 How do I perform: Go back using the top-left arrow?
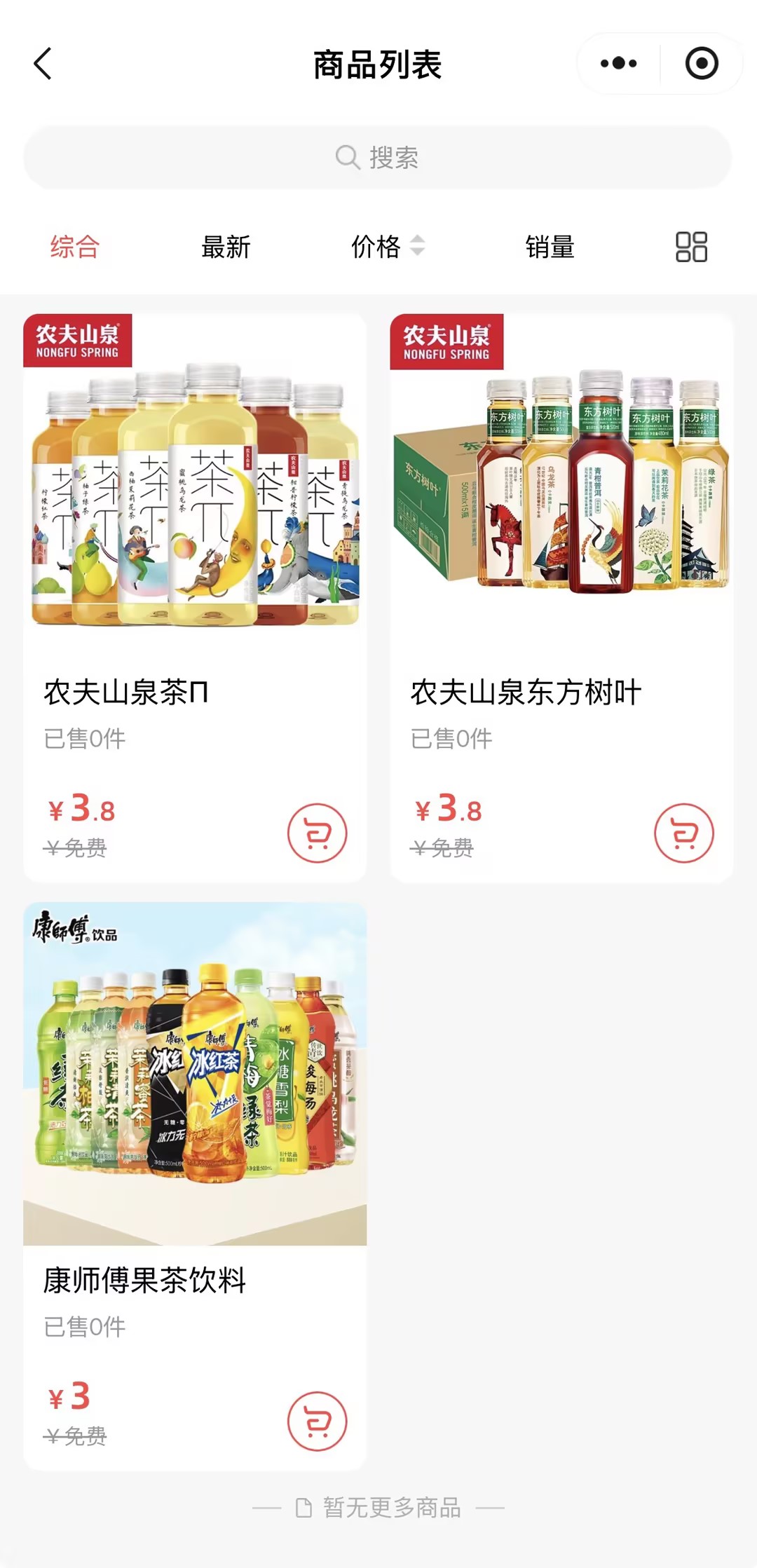click(x=43, y=64)
